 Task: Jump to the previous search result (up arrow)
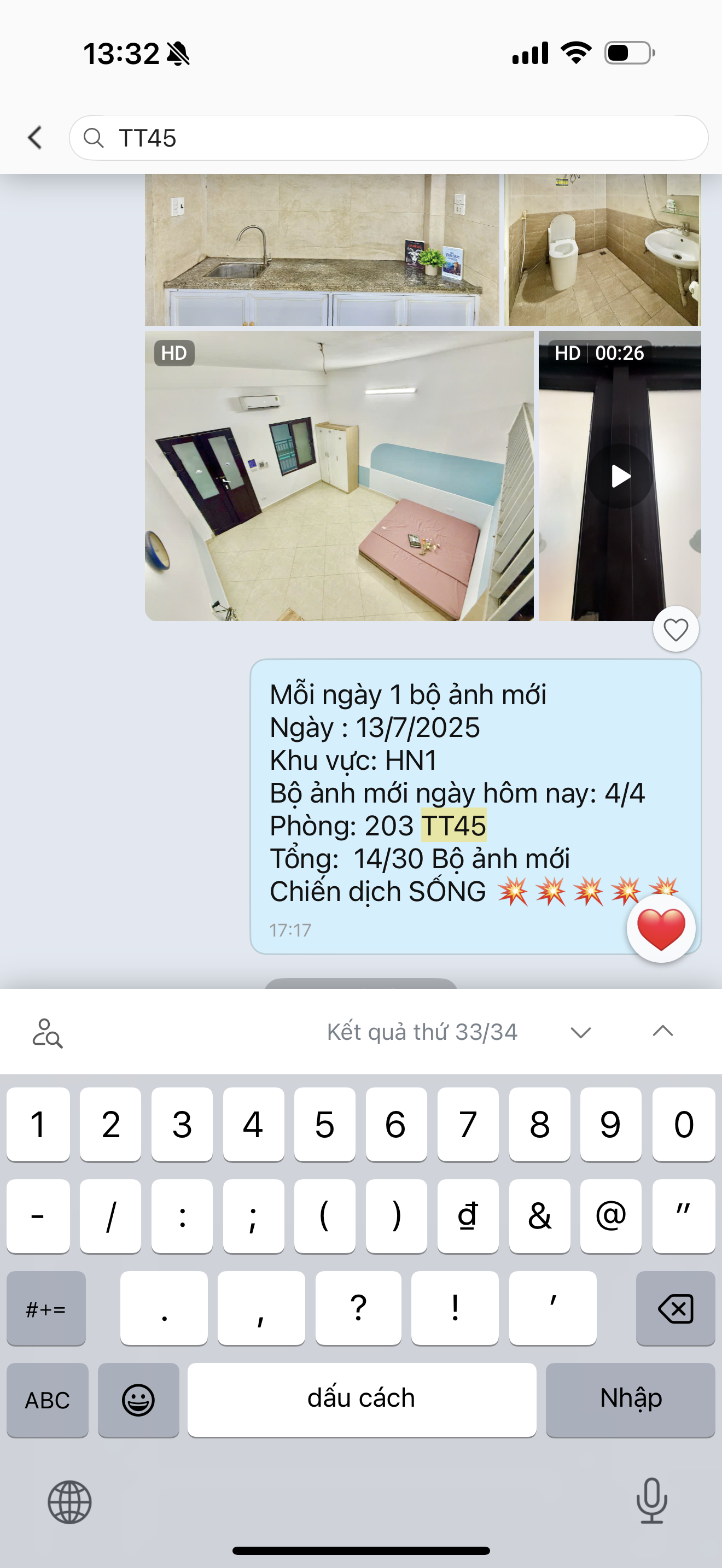[662, 1031]
